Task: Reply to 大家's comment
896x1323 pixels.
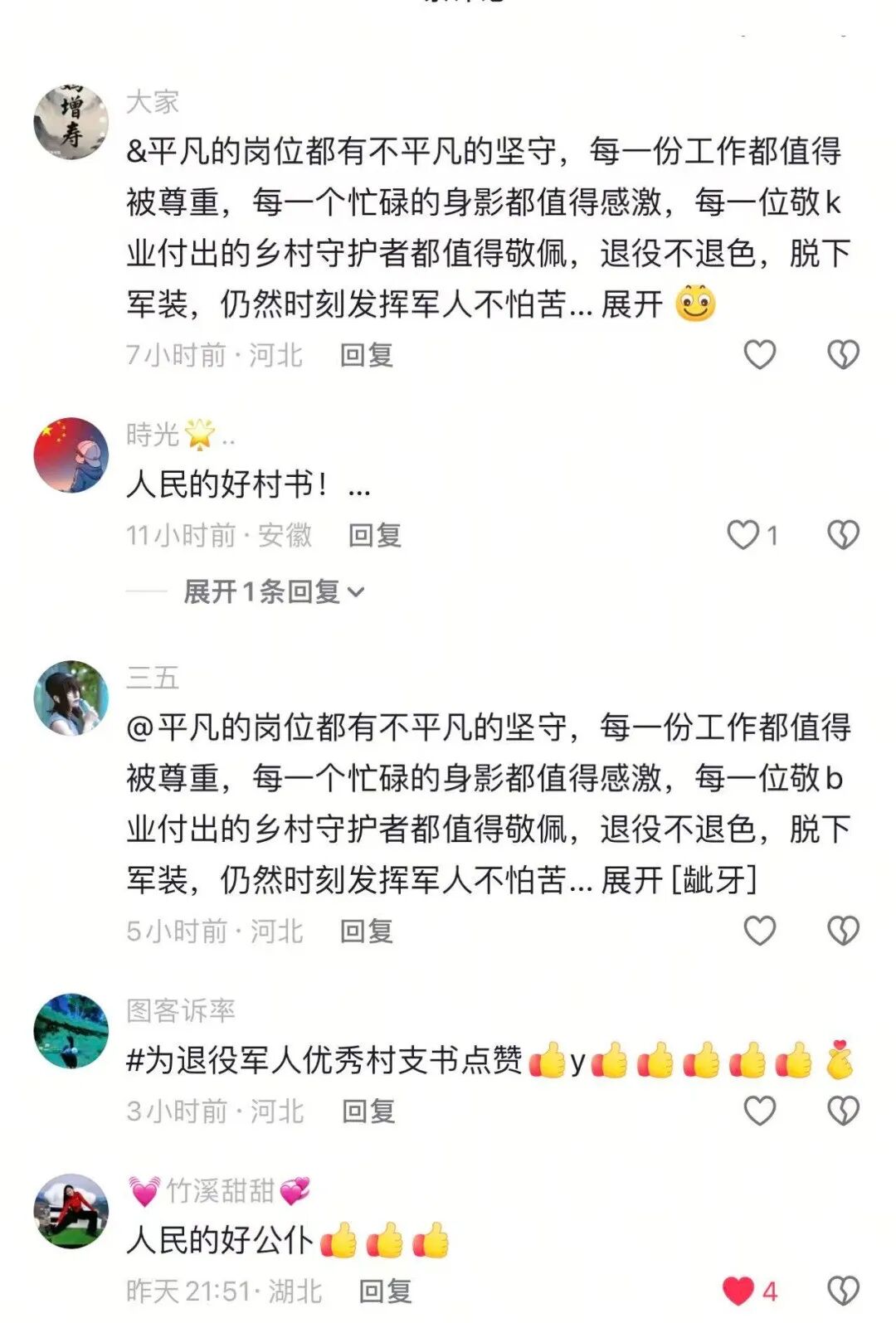Action: click(x=366, y=355)
